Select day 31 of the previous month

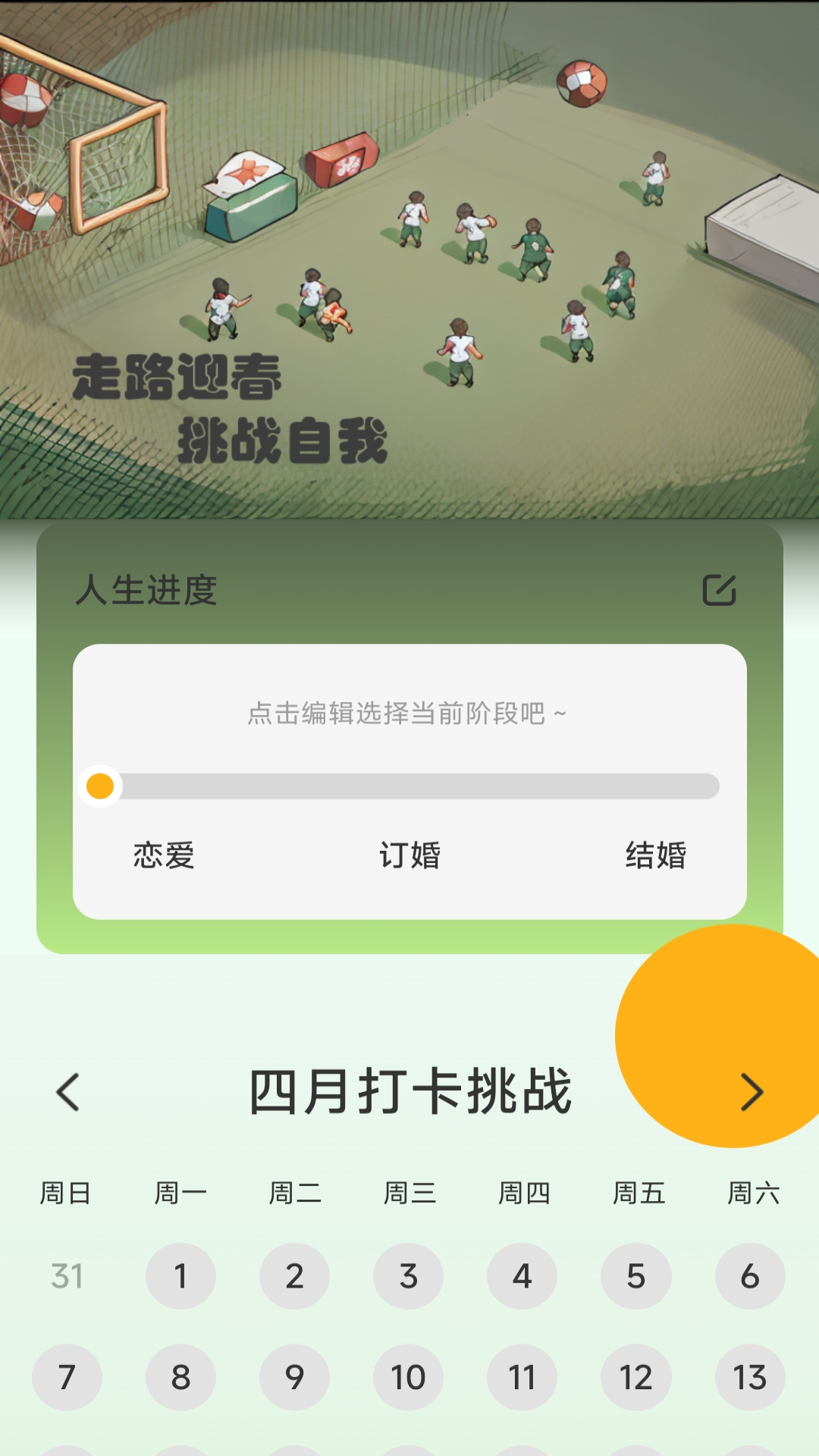[x=67, y=1276]
